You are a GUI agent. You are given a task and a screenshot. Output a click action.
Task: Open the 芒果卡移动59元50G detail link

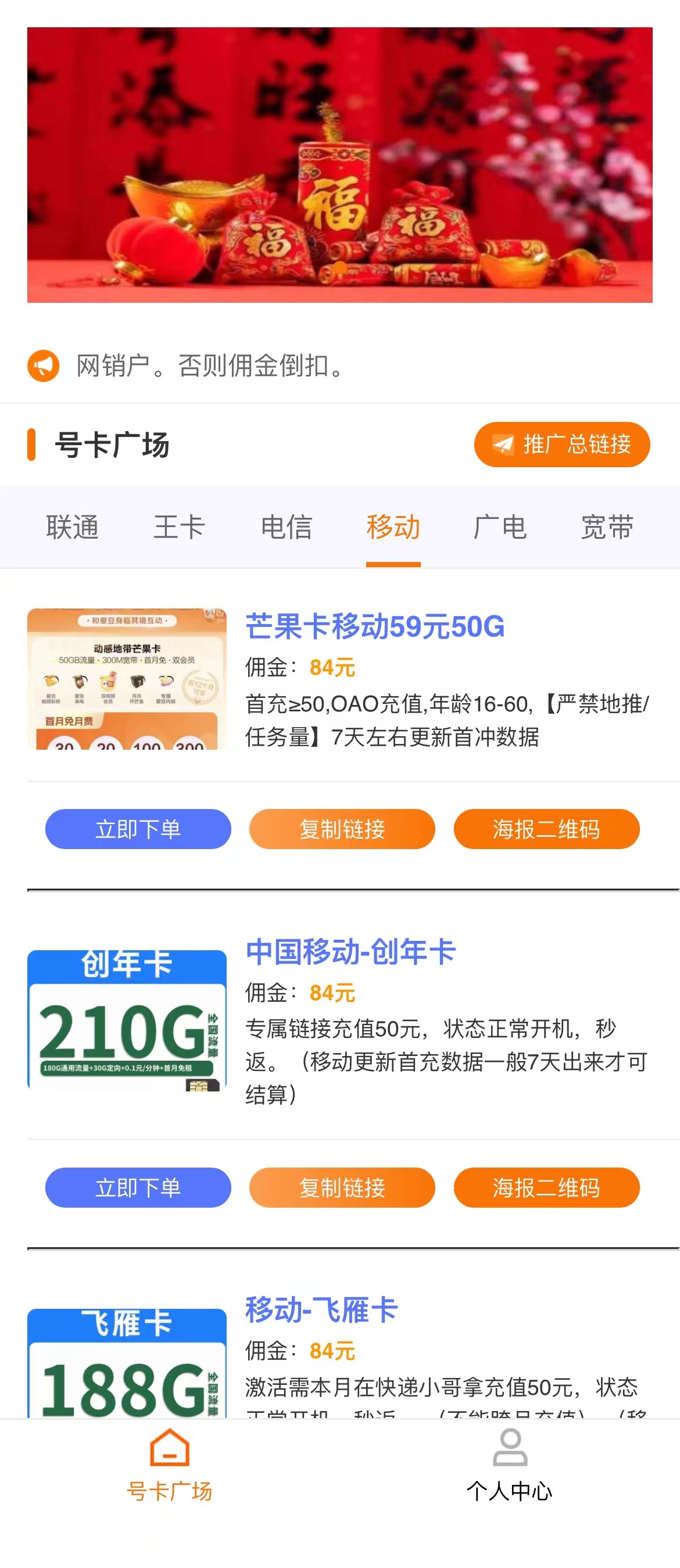pyautogui.click(x=375, y=629)
